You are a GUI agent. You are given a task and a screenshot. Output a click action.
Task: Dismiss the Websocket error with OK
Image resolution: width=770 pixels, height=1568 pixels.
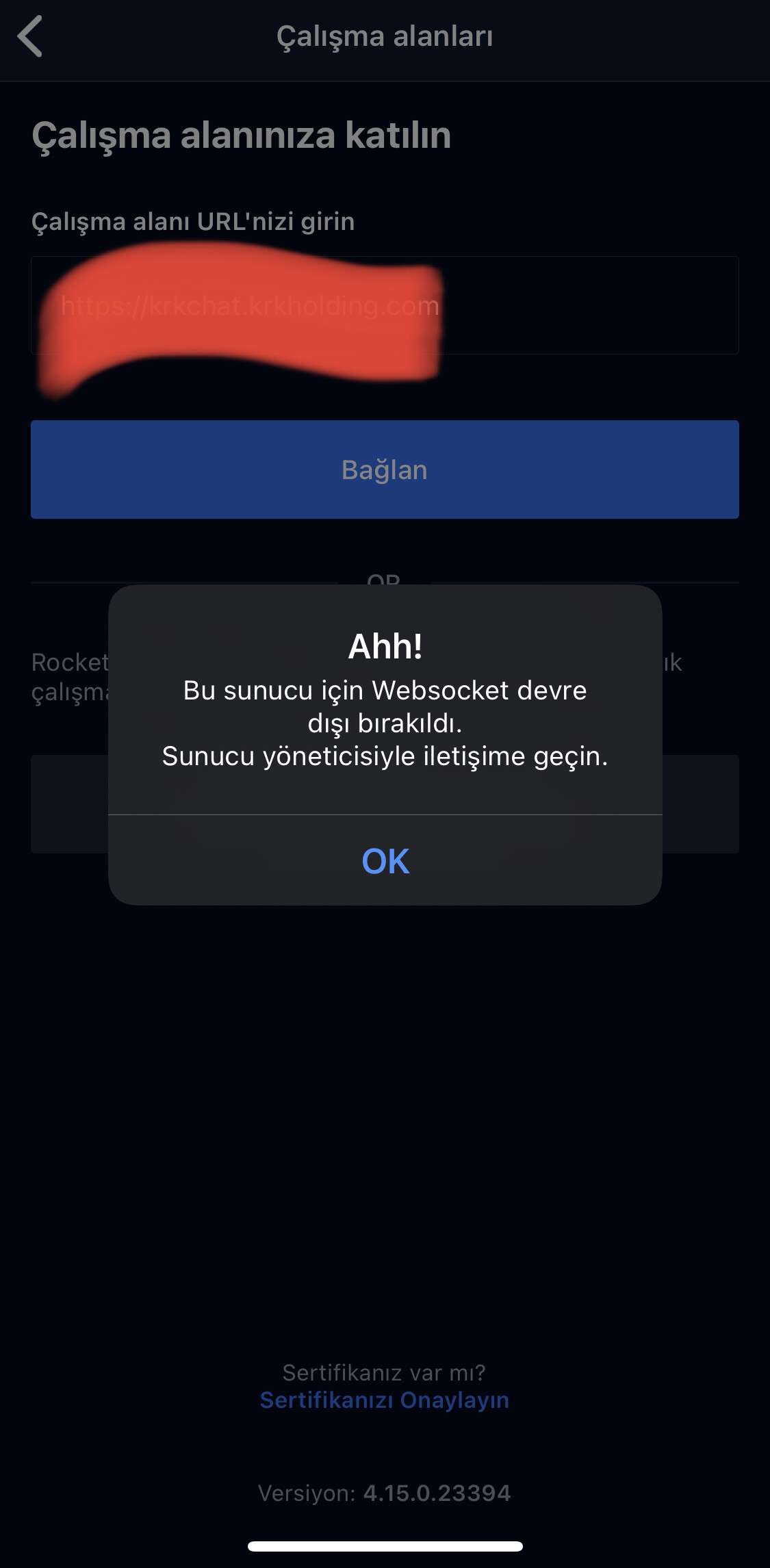click(x=385, y=860)
